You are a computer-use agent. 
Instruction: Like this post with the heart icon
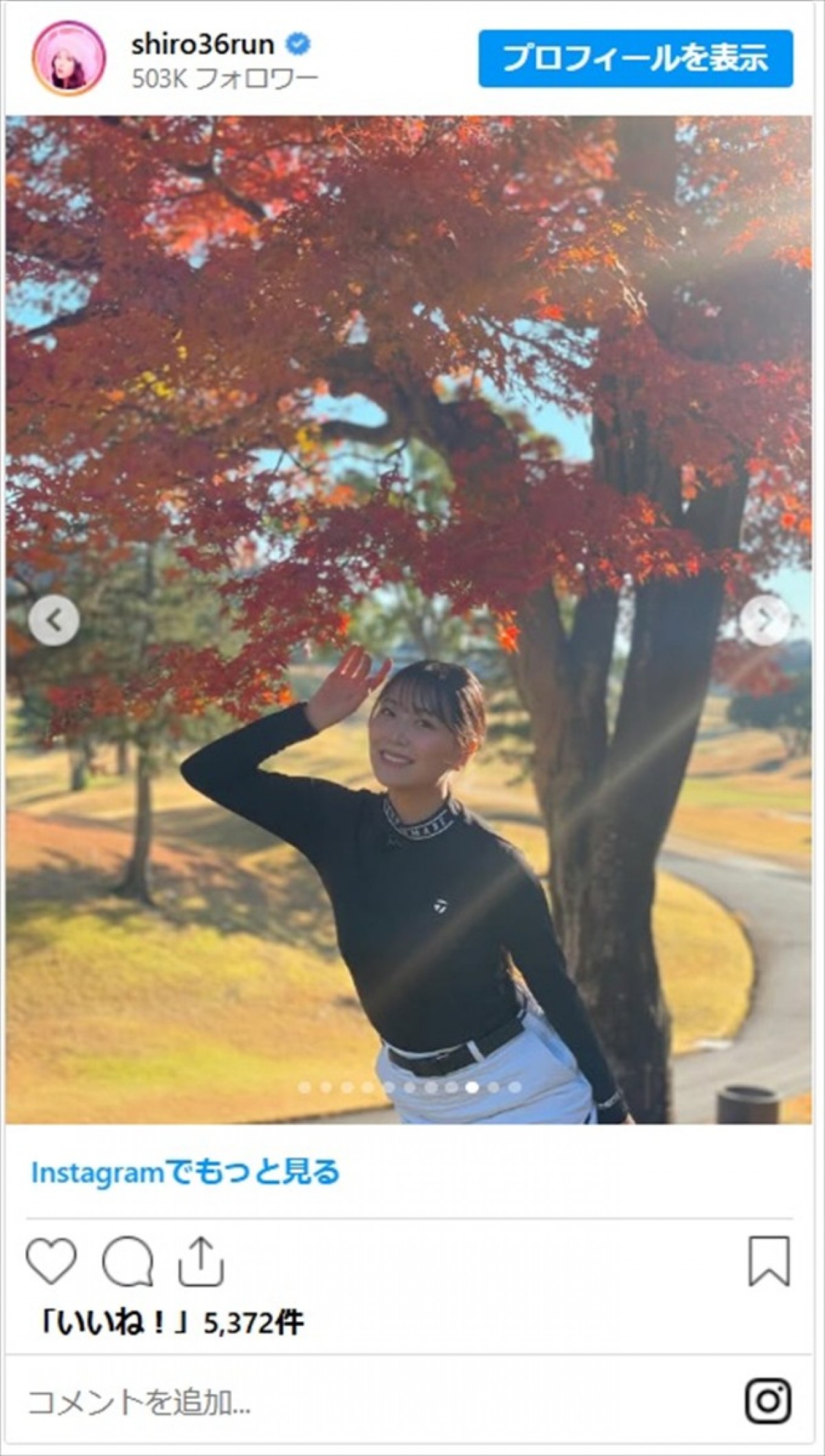pyautogui.click(x=51, y=1261)
